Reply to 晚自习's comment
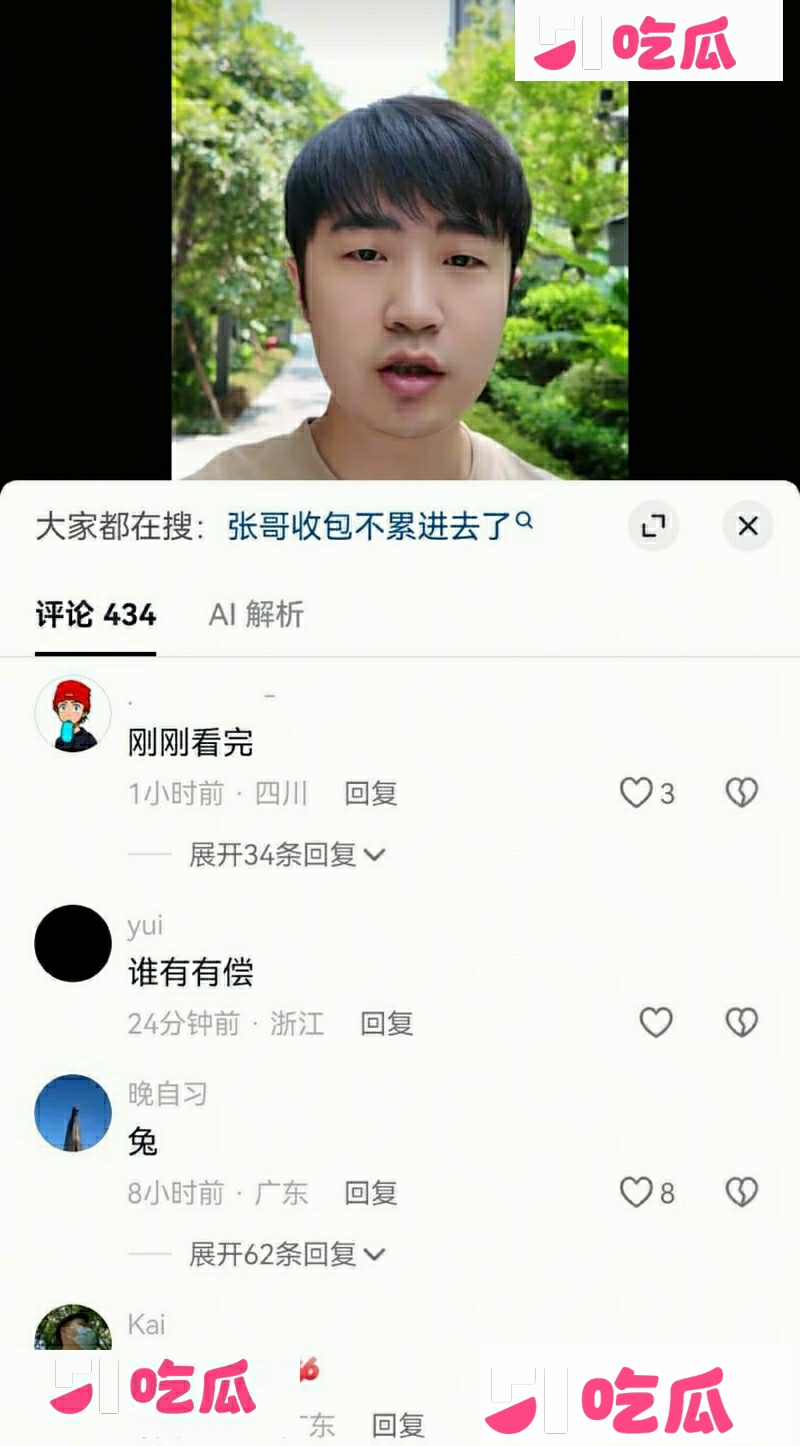Screen dimensions: 800x1446 coord(371,1193)
